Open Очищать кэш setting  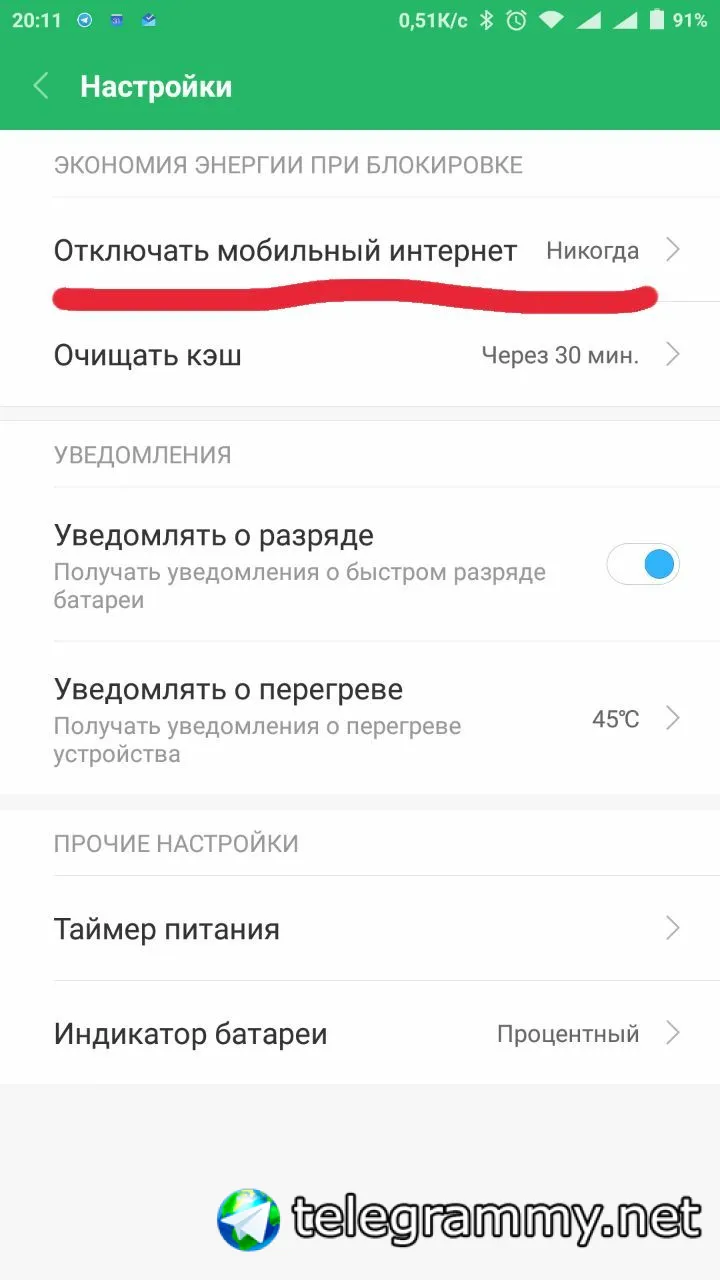click(x=360, y=355)
